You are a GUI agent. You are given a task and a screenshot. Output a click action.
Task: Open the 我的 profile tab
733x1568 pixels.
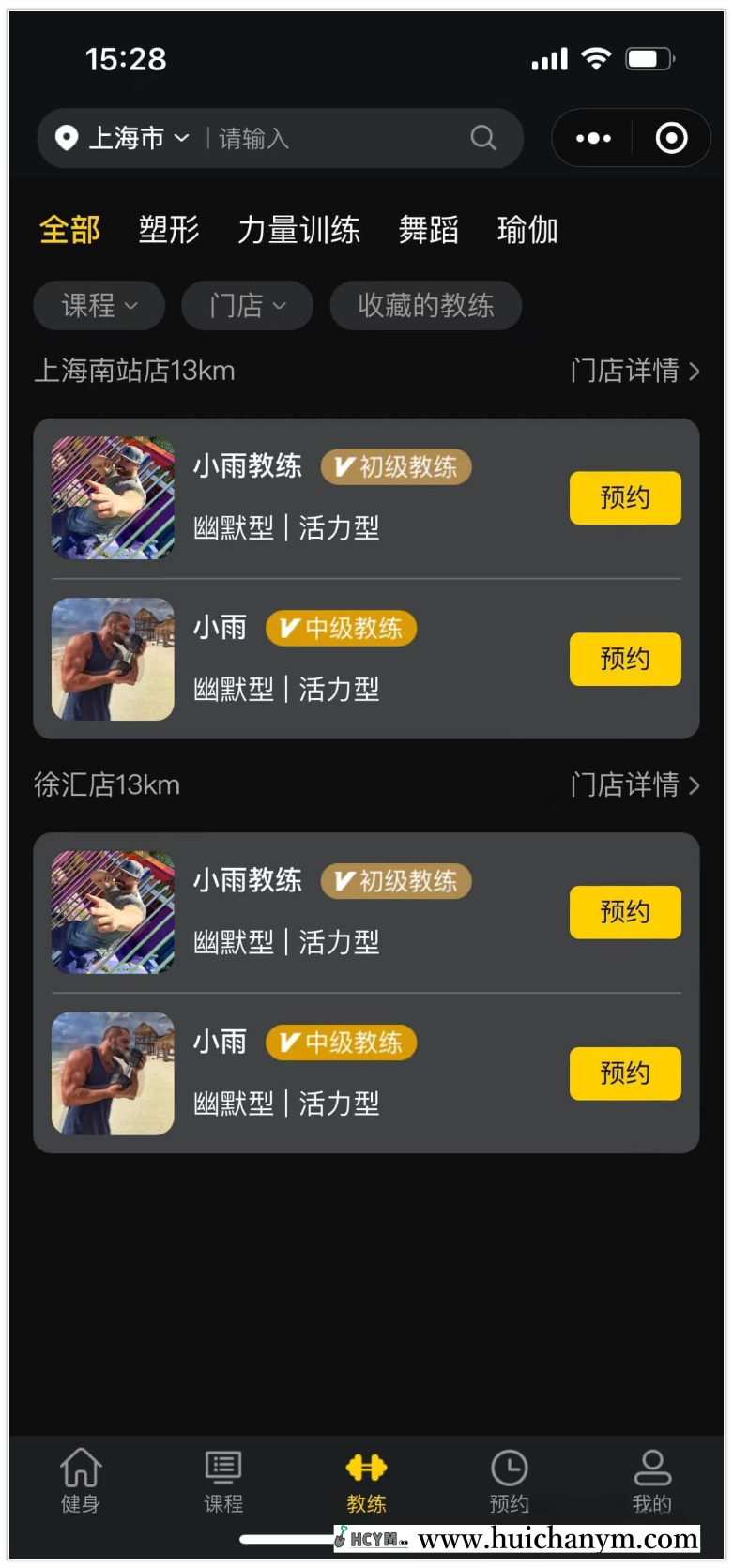651,1481
